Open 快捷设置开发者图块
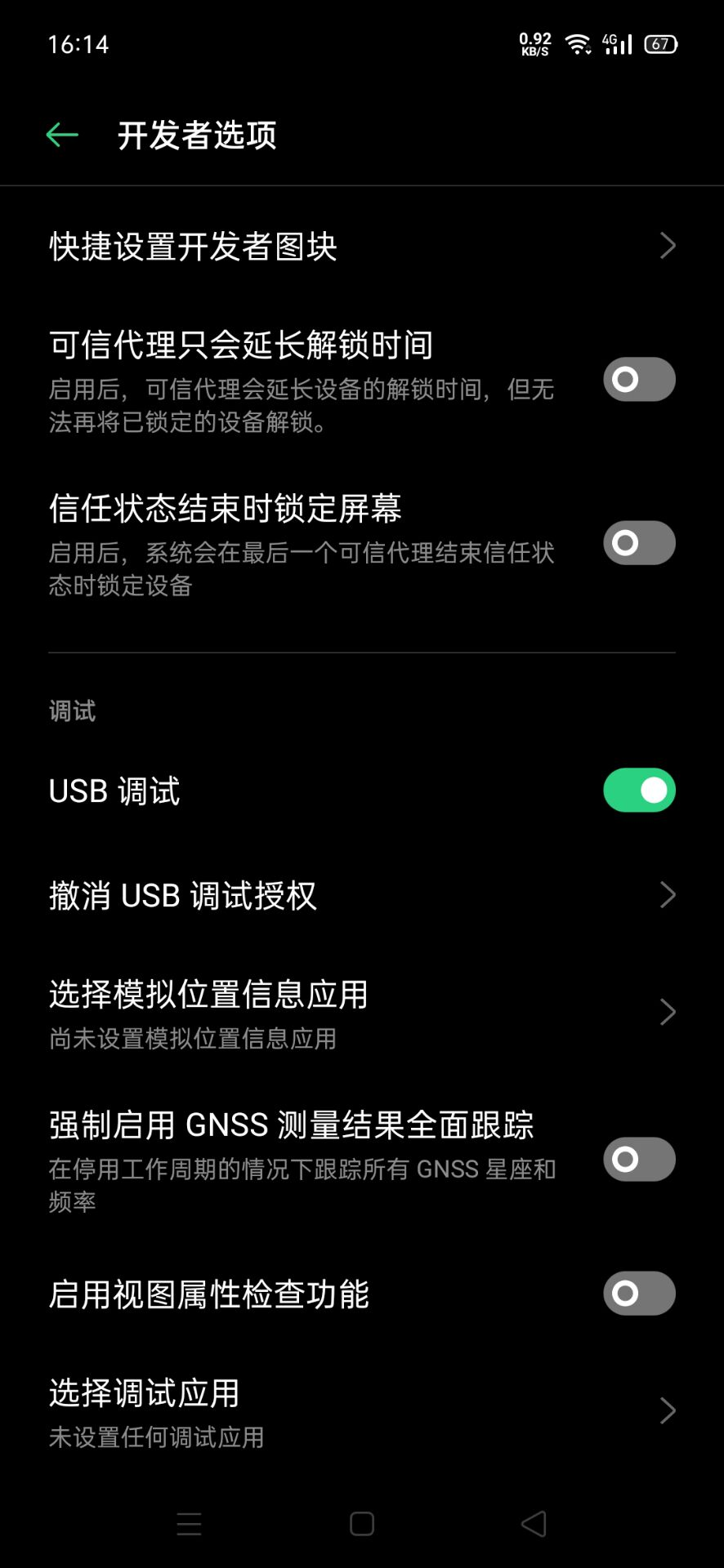Image resolution: width=724 pixels, height=1568 pixels. point(362,246)
